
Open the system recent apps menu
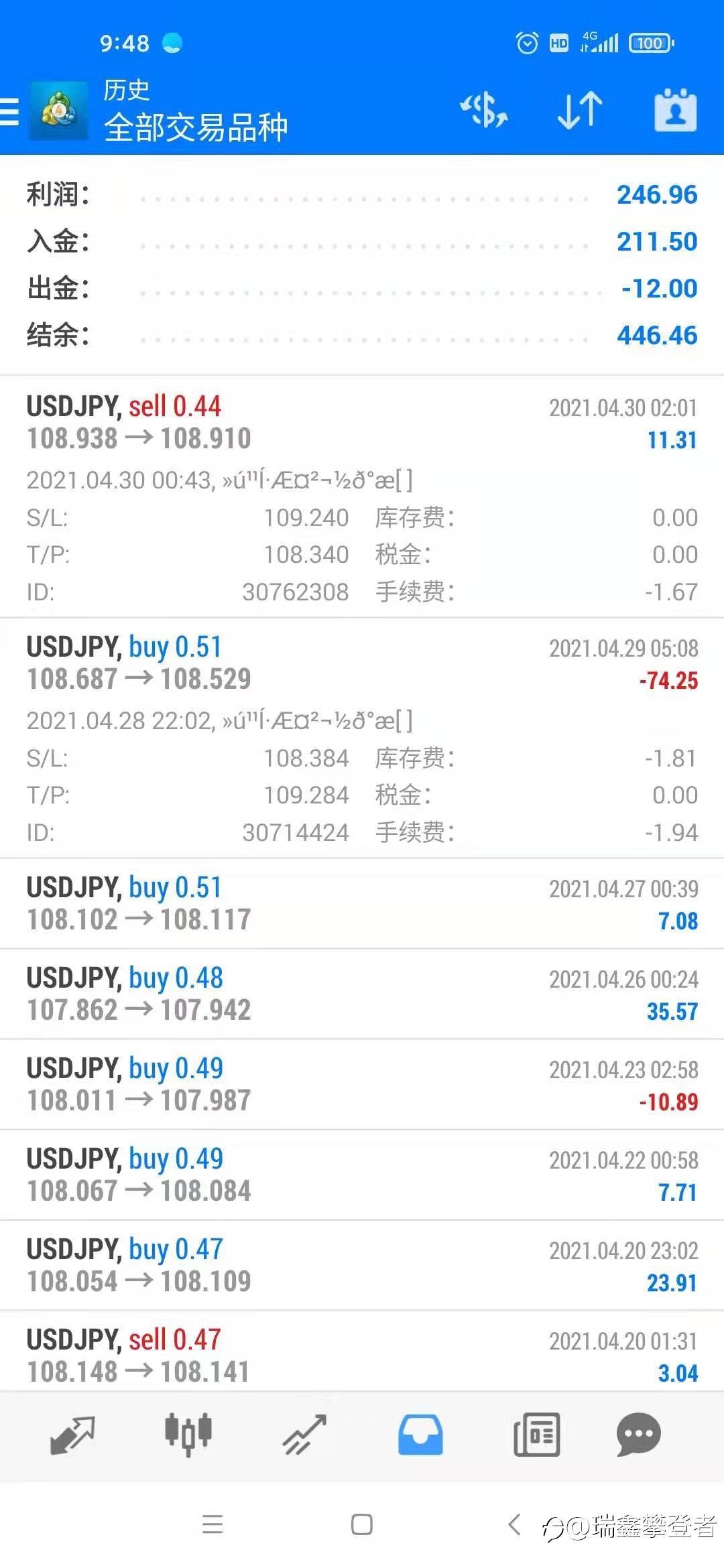pos(213,1524)
